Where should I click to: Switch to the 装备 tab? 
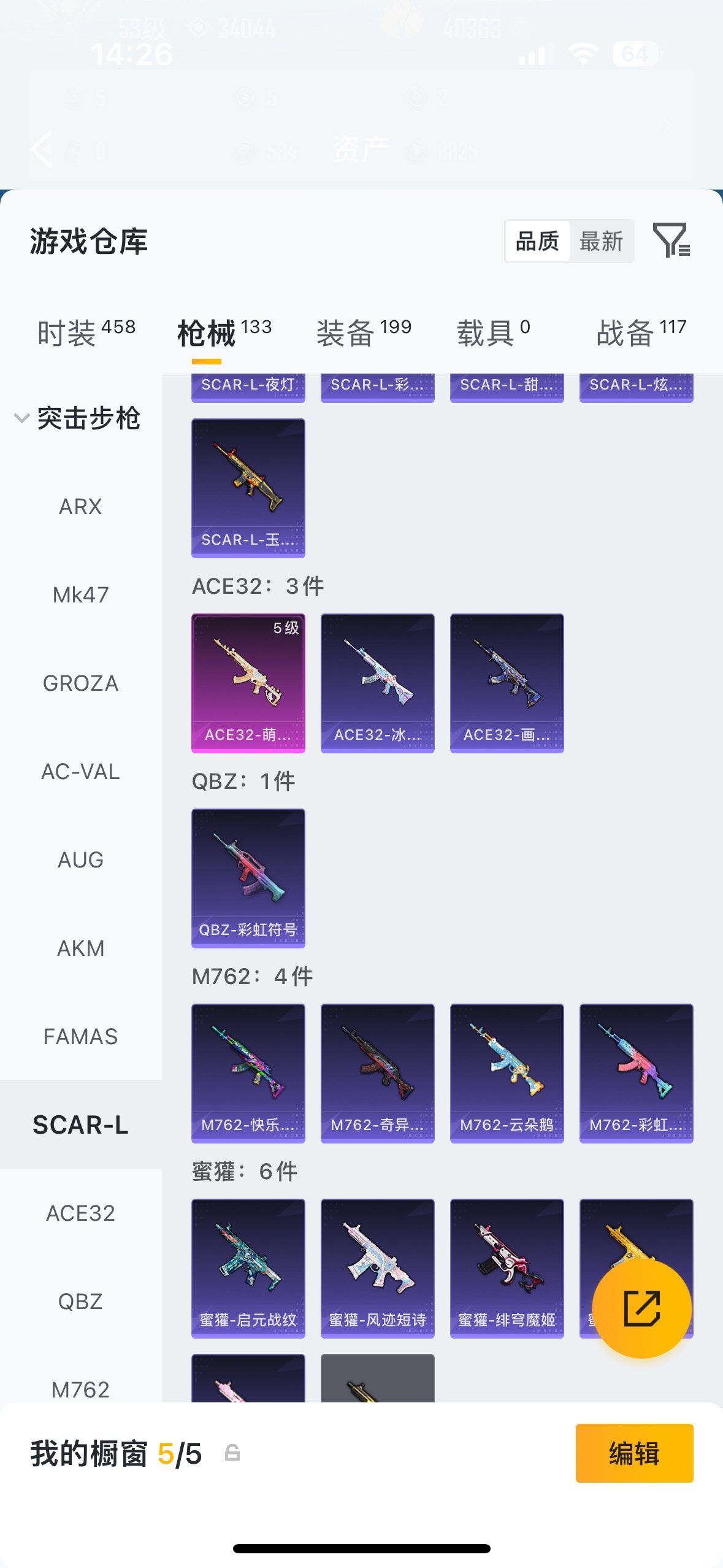click(x=364, y=332)
